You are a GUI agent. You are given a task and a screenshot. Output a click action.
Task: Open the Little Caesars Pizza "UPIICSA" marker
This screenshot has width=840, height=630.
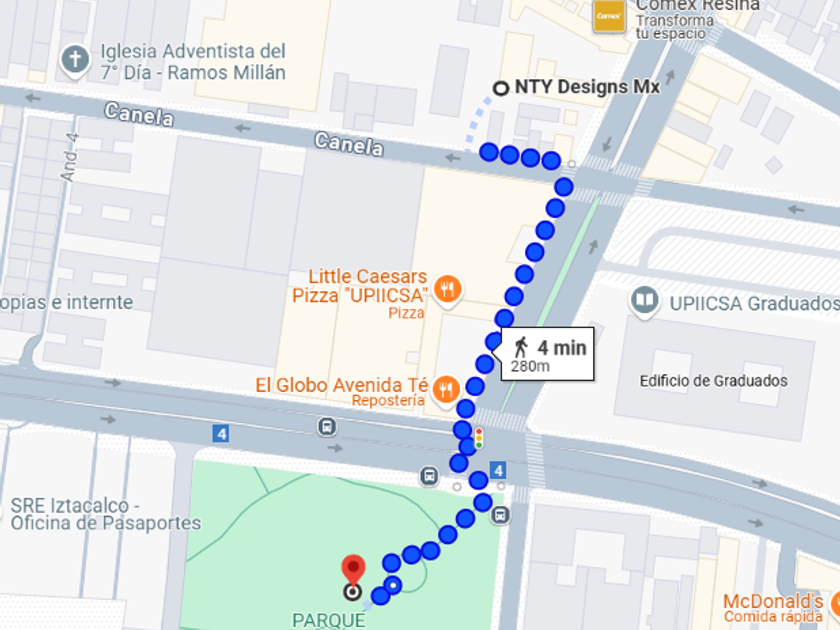pyautogui.click(x=447, y=289)
